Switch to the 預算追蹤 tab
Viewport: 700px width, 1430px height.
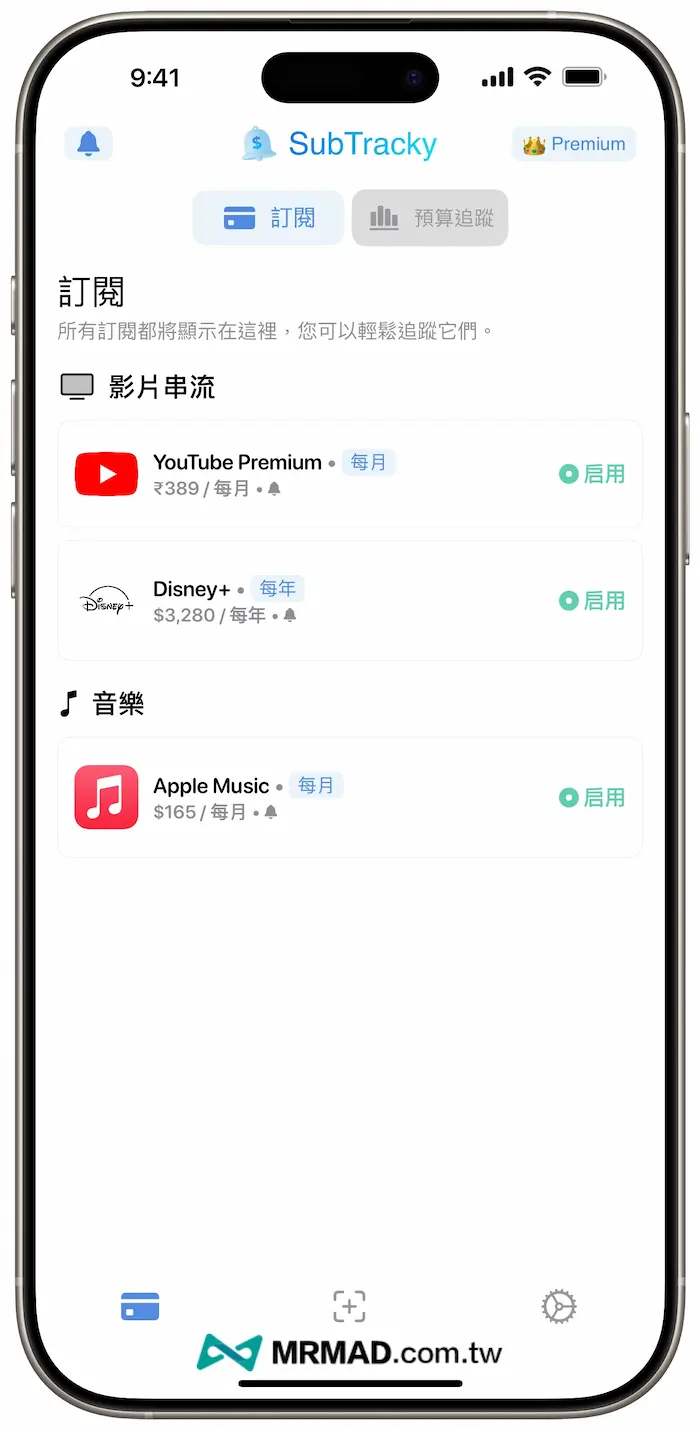tap(430, 218)
